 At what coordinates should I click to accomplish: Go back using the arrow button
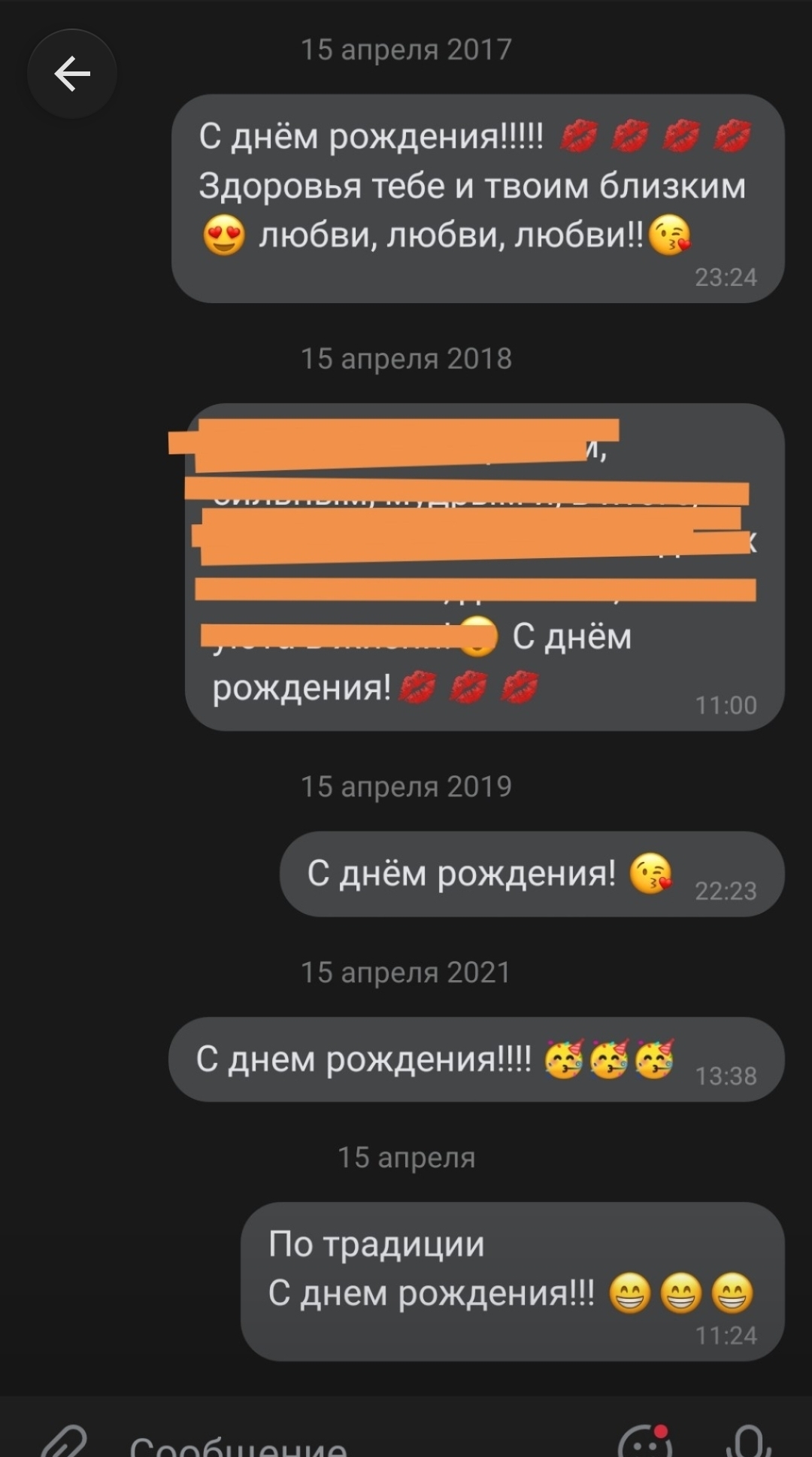click(72, 74)
